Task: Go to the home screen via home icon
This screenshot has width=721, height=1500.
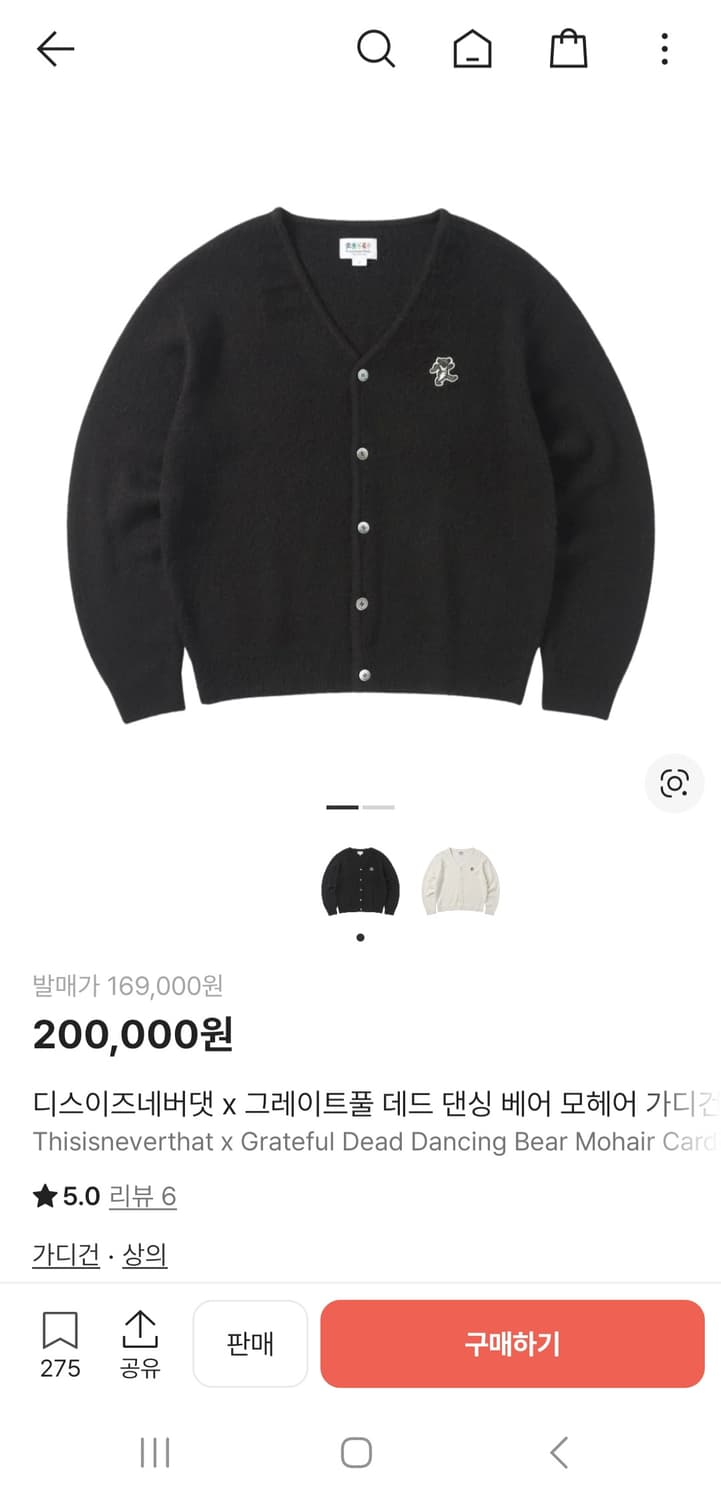Action: tap(472, 47)
